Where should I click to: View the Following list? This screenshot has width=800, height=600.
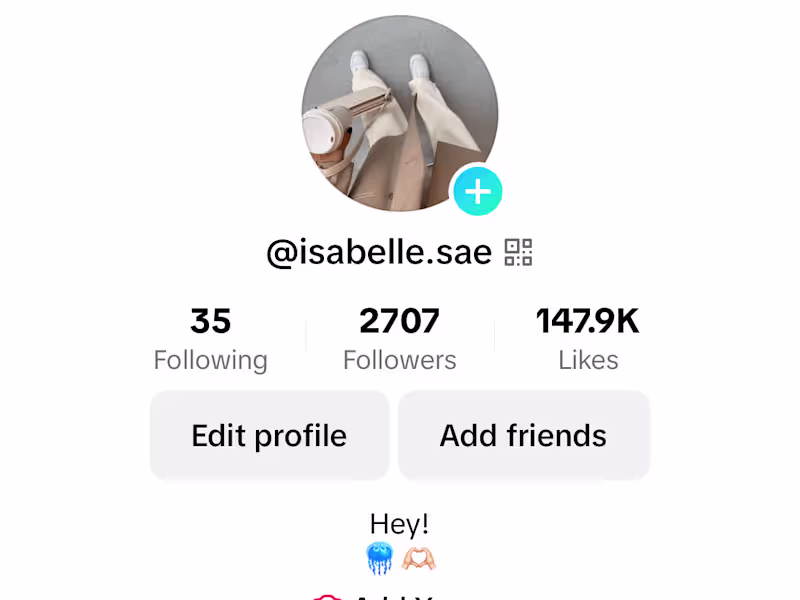coord(210,339)
